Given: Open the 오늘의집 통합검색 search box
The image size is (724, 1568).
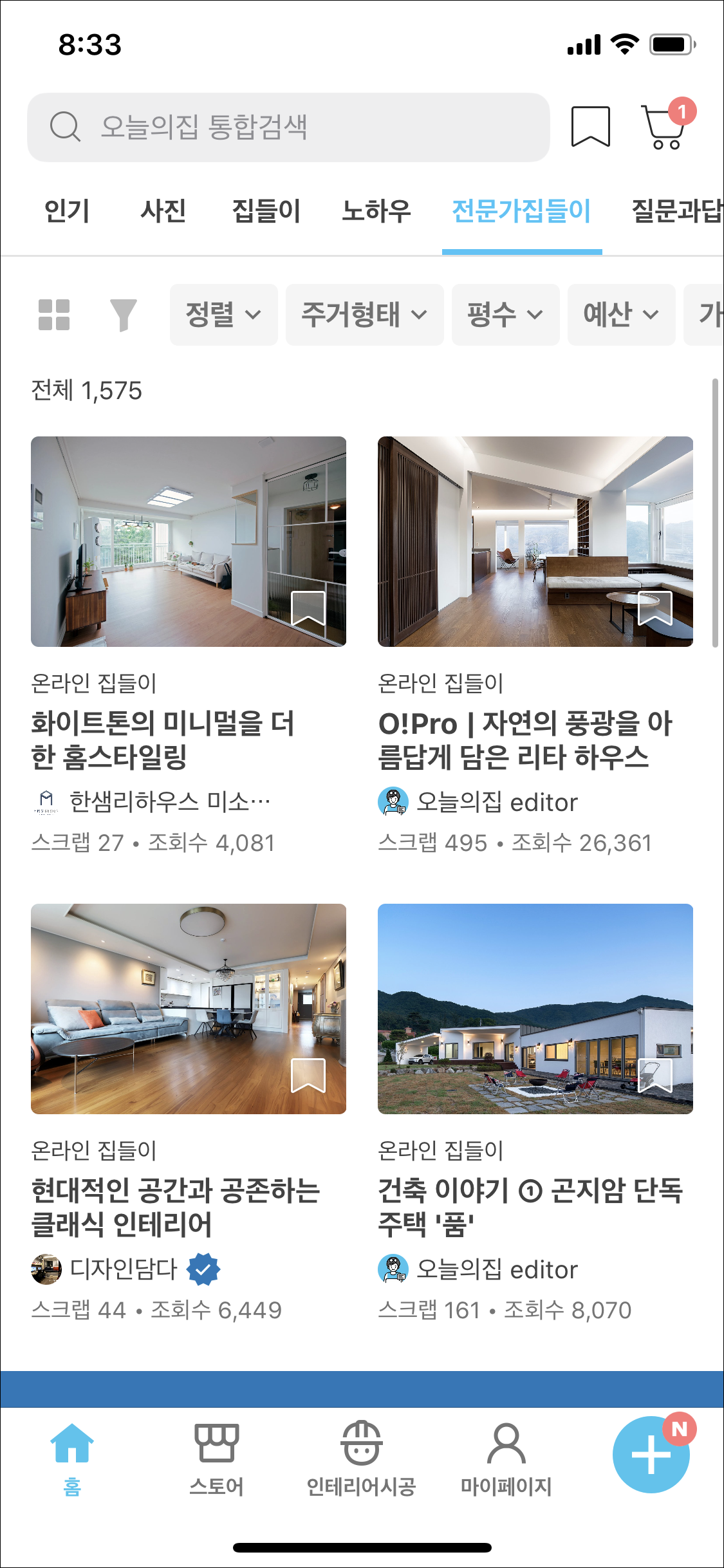Looking at the screenshot, I should (x=288, y=127).
